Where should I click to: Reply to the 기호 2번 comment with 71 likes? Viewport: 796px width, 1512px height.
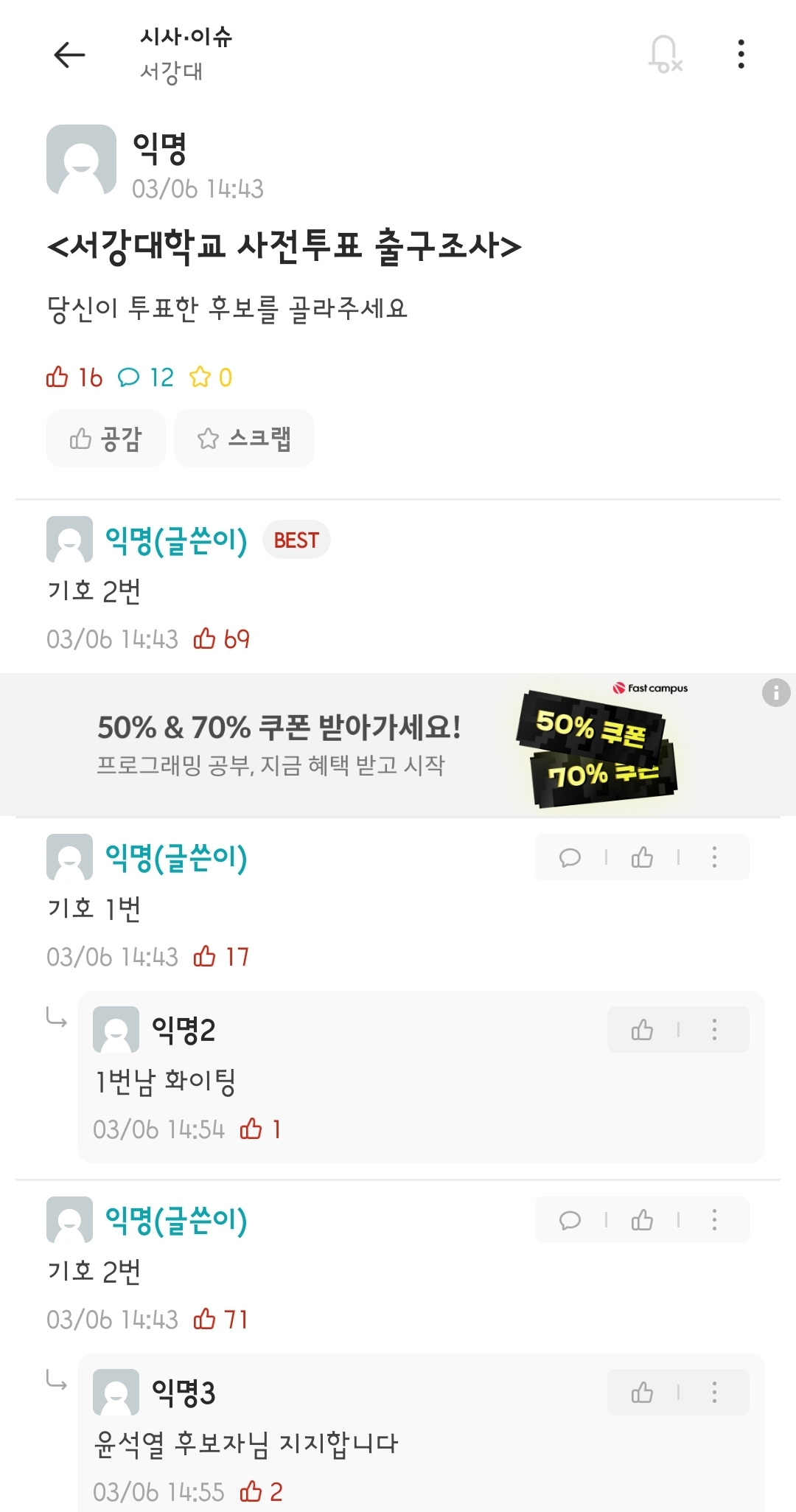[x=570, y=1220]
